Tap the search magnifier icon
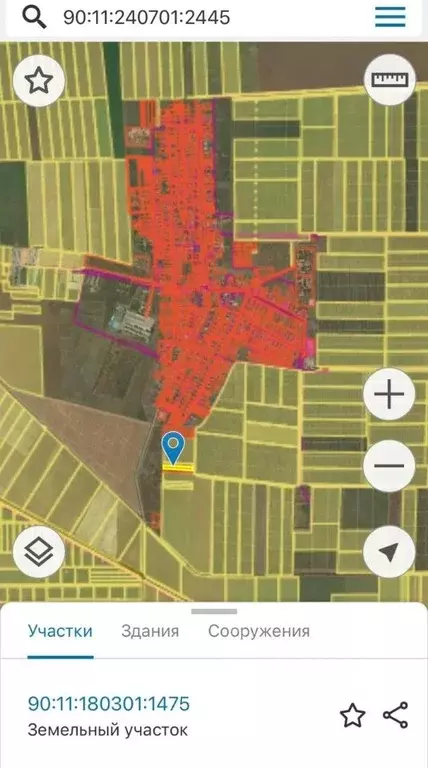Viewport: 428px width, 768px height. [x=34, y=18]
